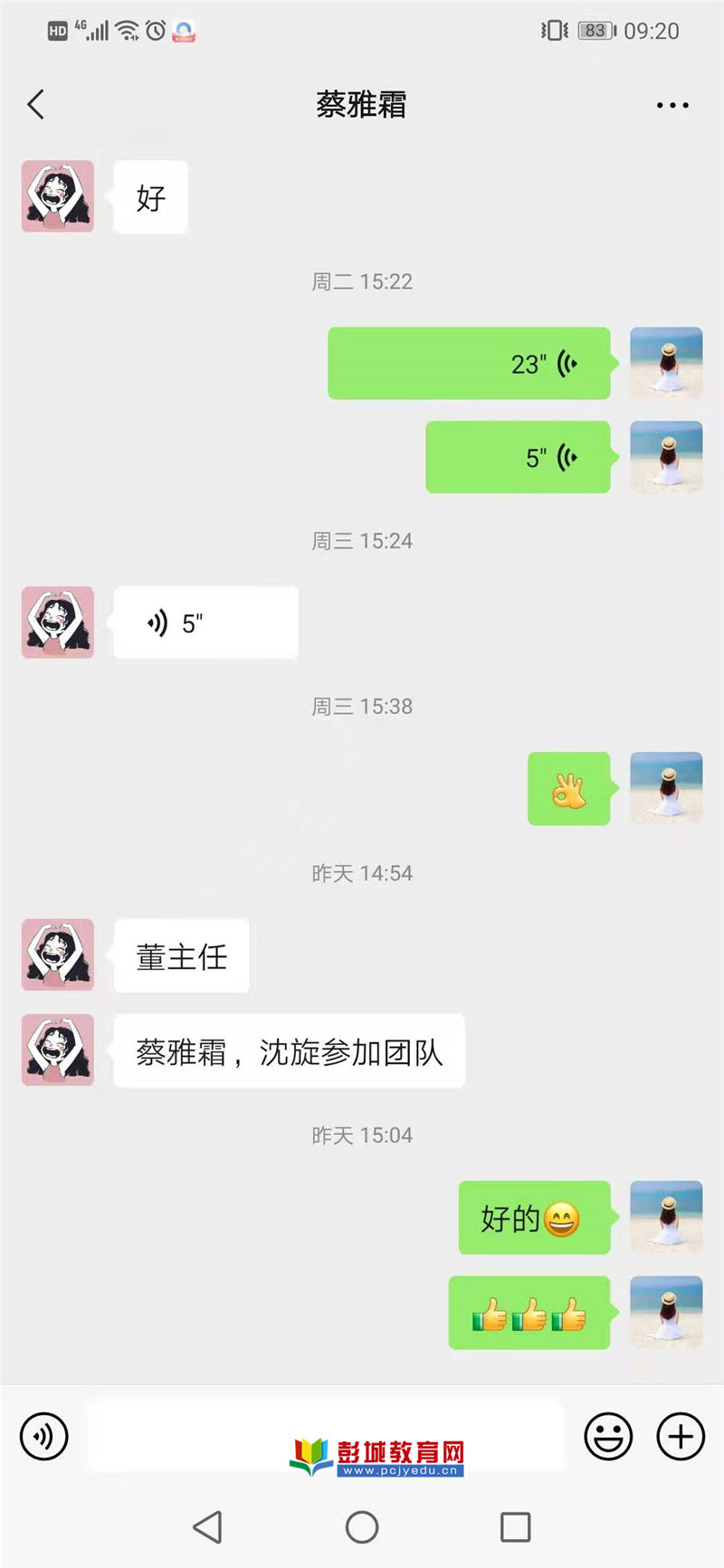Open the emoji sticker panel
724x1568 pixels.
pos(607,1436)
